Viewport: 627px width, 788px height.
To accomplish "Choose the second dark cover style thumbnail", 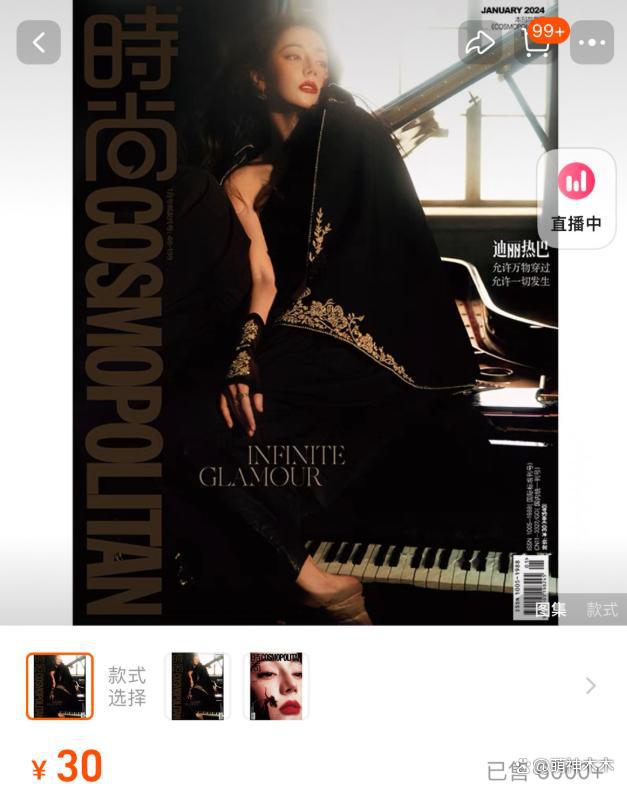I will pos(197,686).
